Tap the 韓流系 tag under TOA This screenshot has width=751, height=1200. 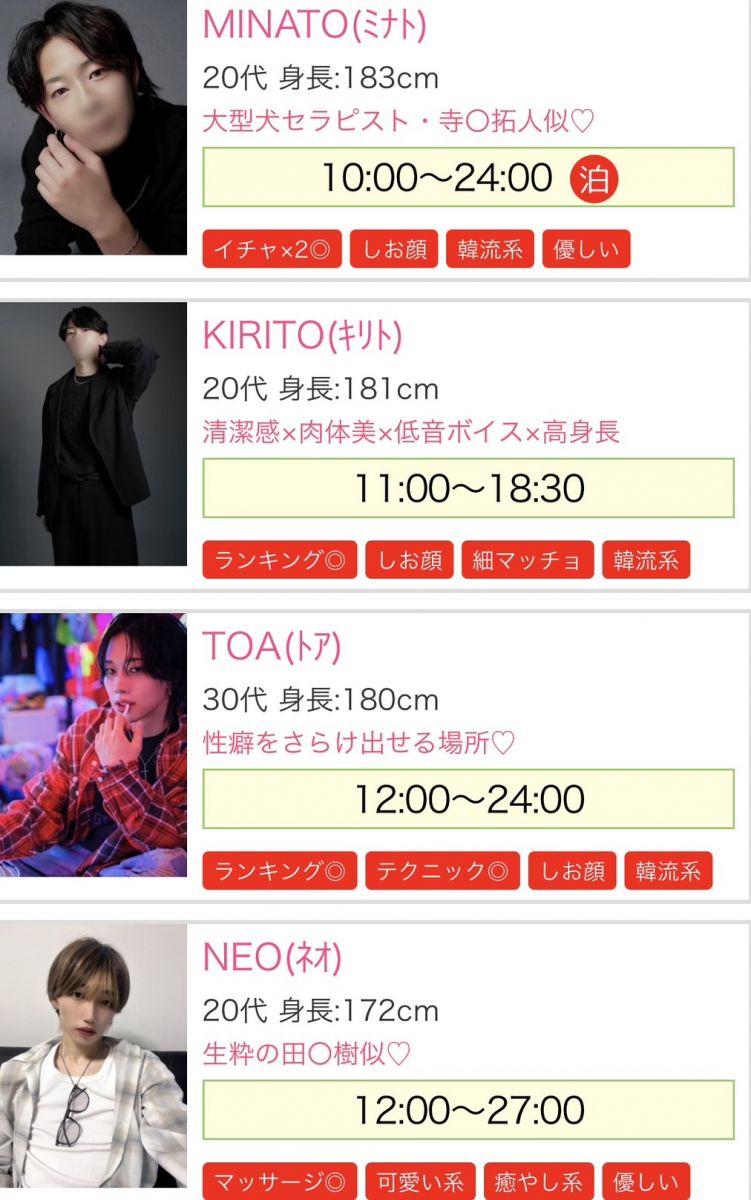(x=668, y=872)
